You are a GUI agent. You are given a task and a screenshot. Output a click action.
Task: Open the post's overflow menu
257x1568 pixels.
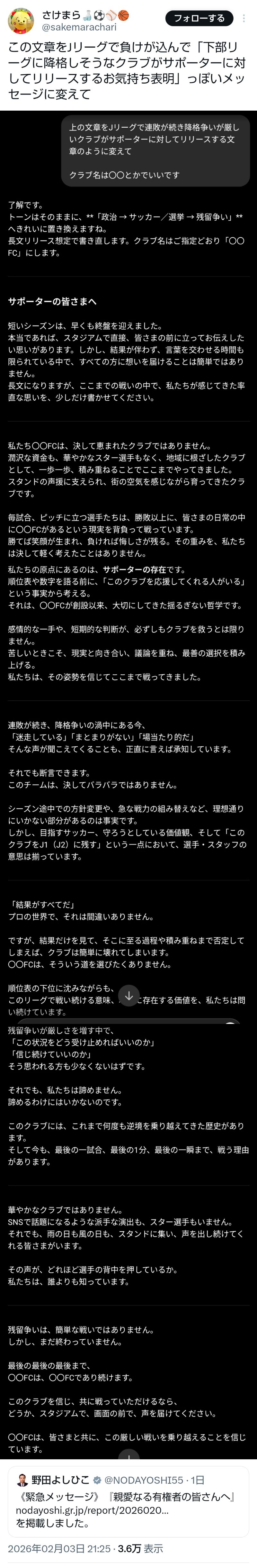[244, 18]
